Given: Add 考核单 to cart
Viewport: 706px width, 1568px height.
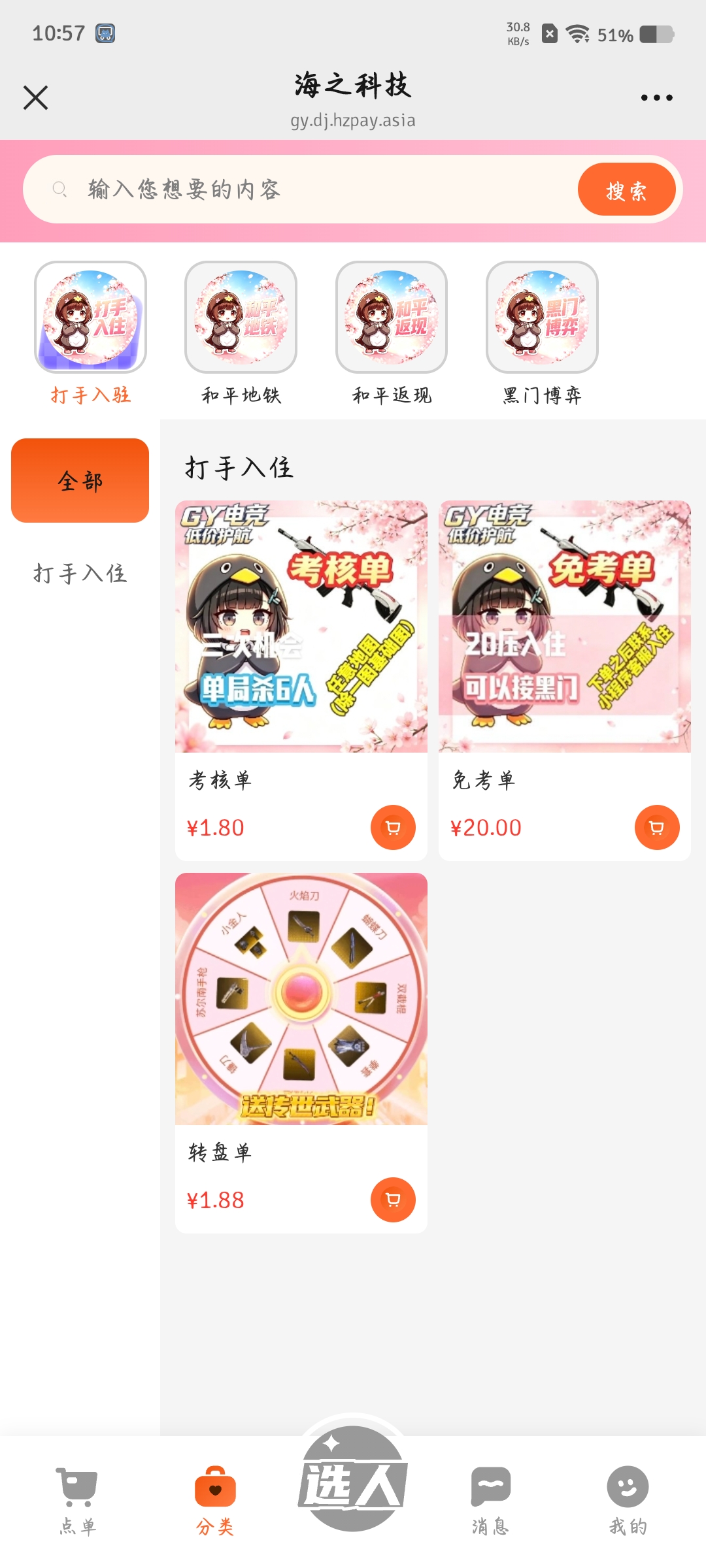Looking at the screenshot, I should click(393, 828).
